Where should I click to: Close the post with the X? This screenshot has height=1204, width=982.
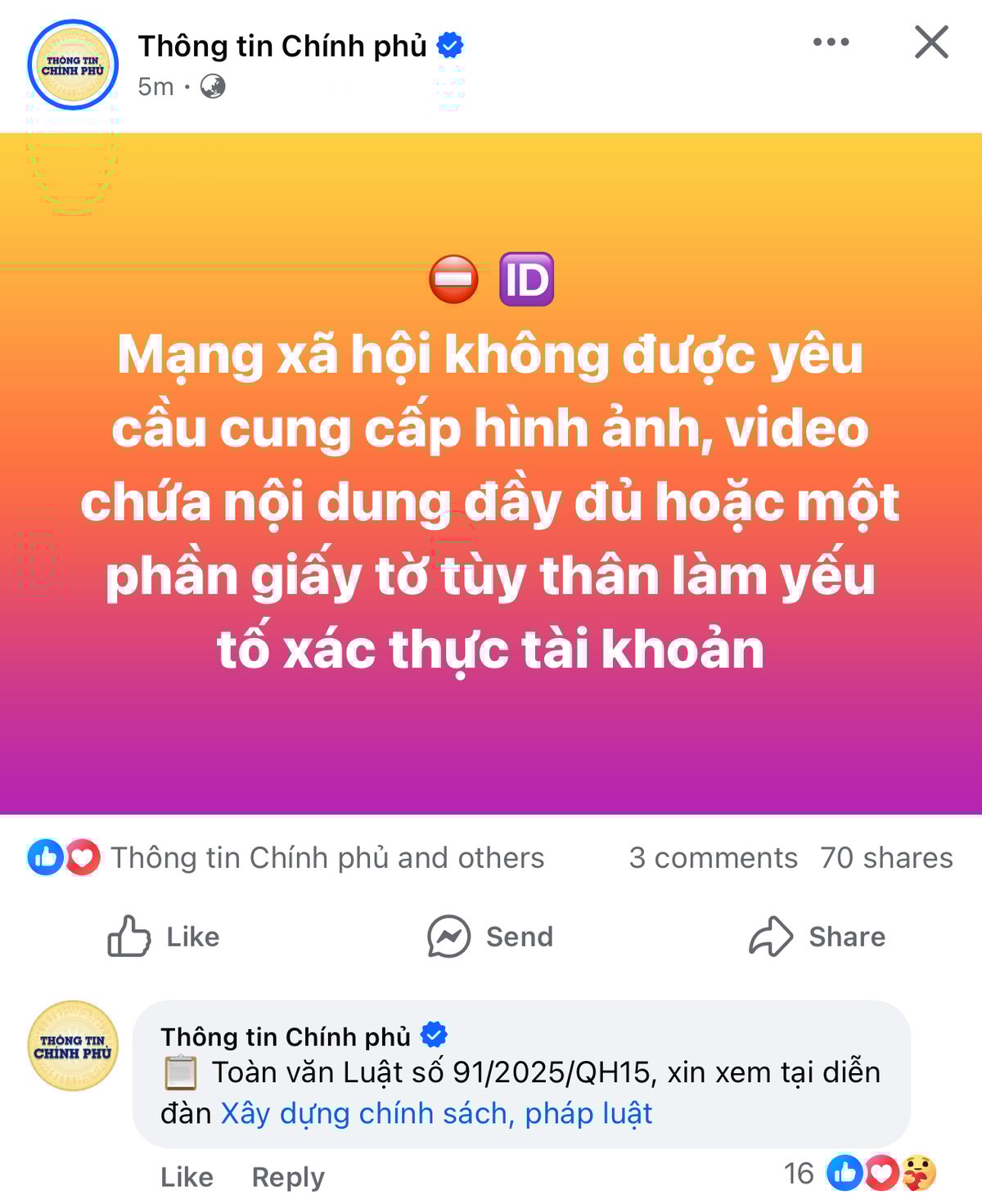(x=931, y=43)
